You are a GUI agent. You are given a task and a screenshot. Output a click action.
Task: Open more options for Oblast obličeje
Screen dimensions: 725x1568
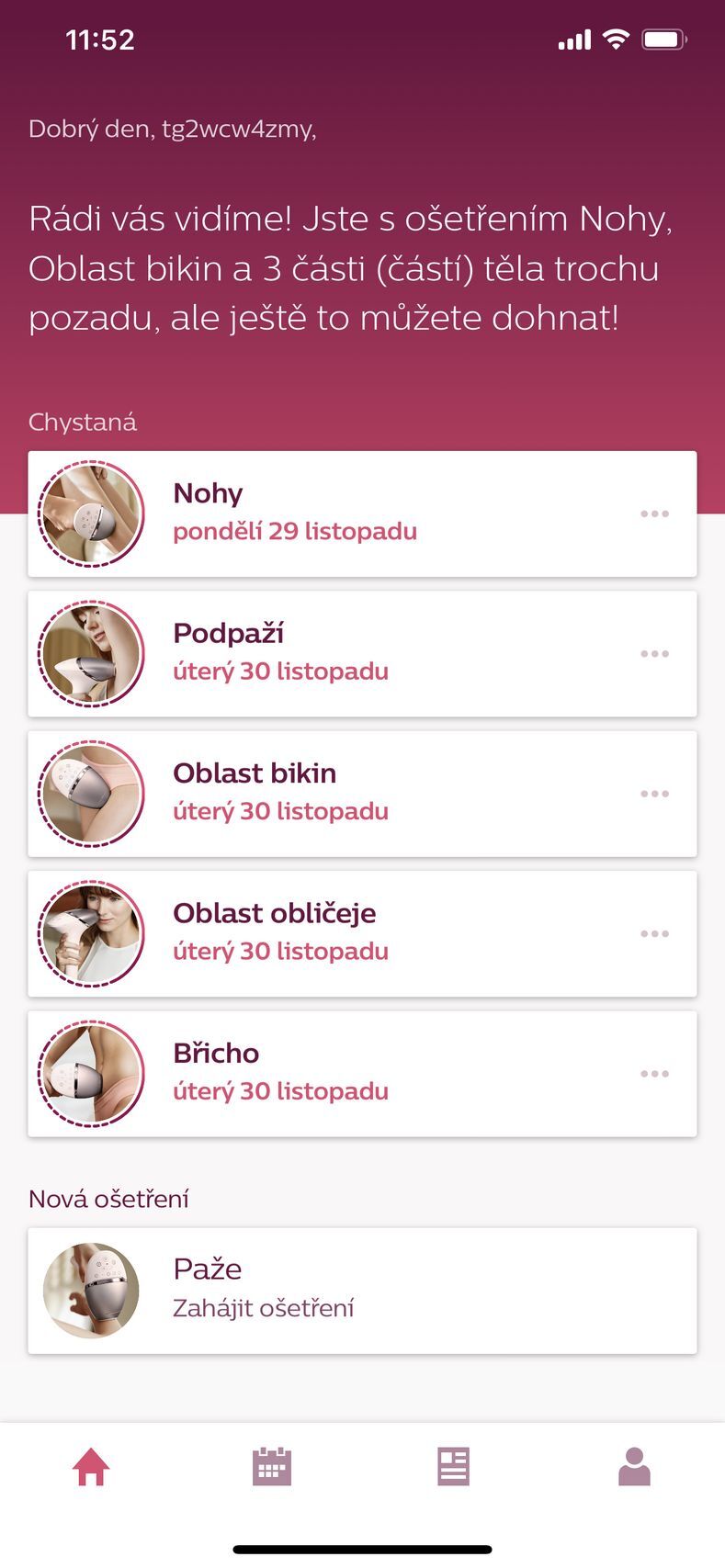tap(654, 934)
